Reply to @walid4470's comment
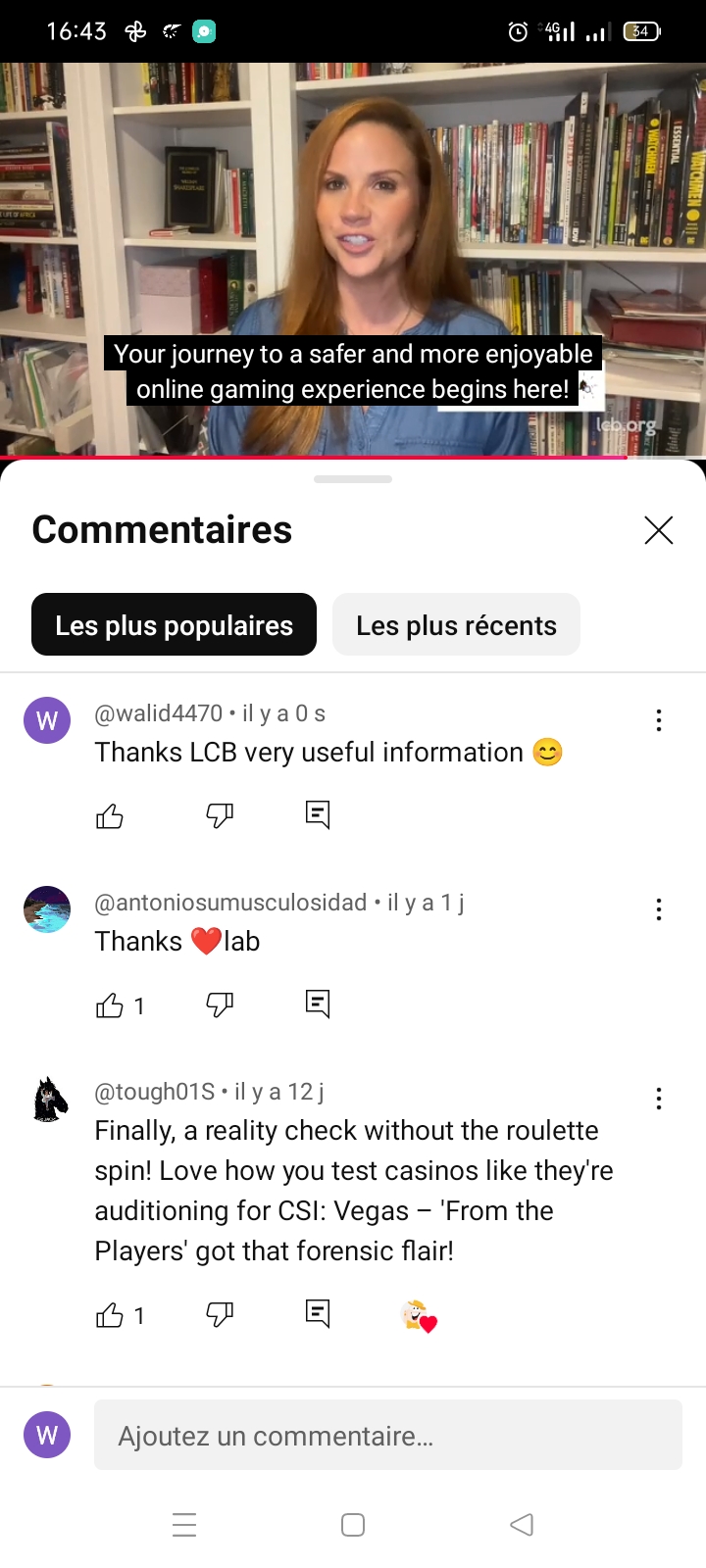The height and width of the screenshot is (1568, 706). [317, 815]
